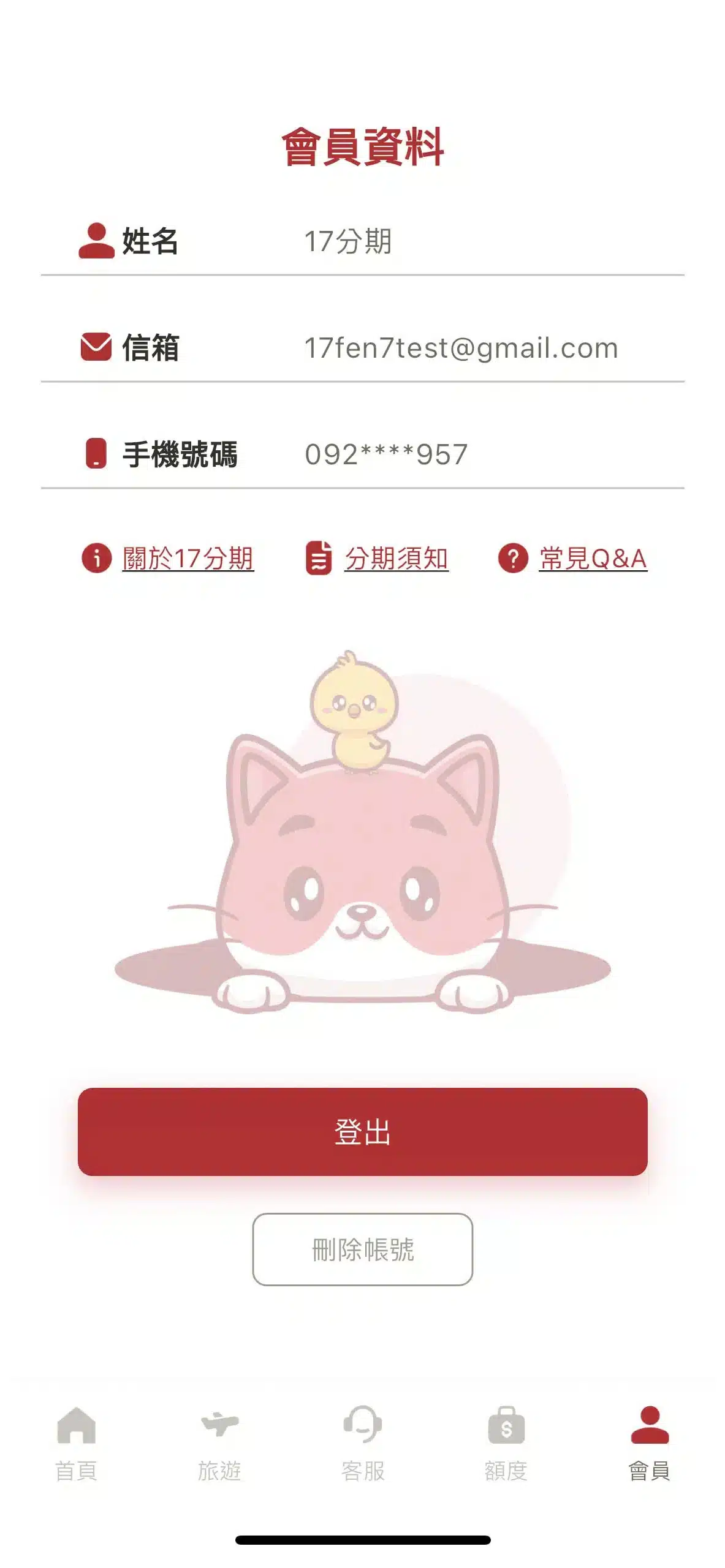Switch to the 額度 tab
The width and height of the screenshot is (725, 1568).
tap(506, 1443)
